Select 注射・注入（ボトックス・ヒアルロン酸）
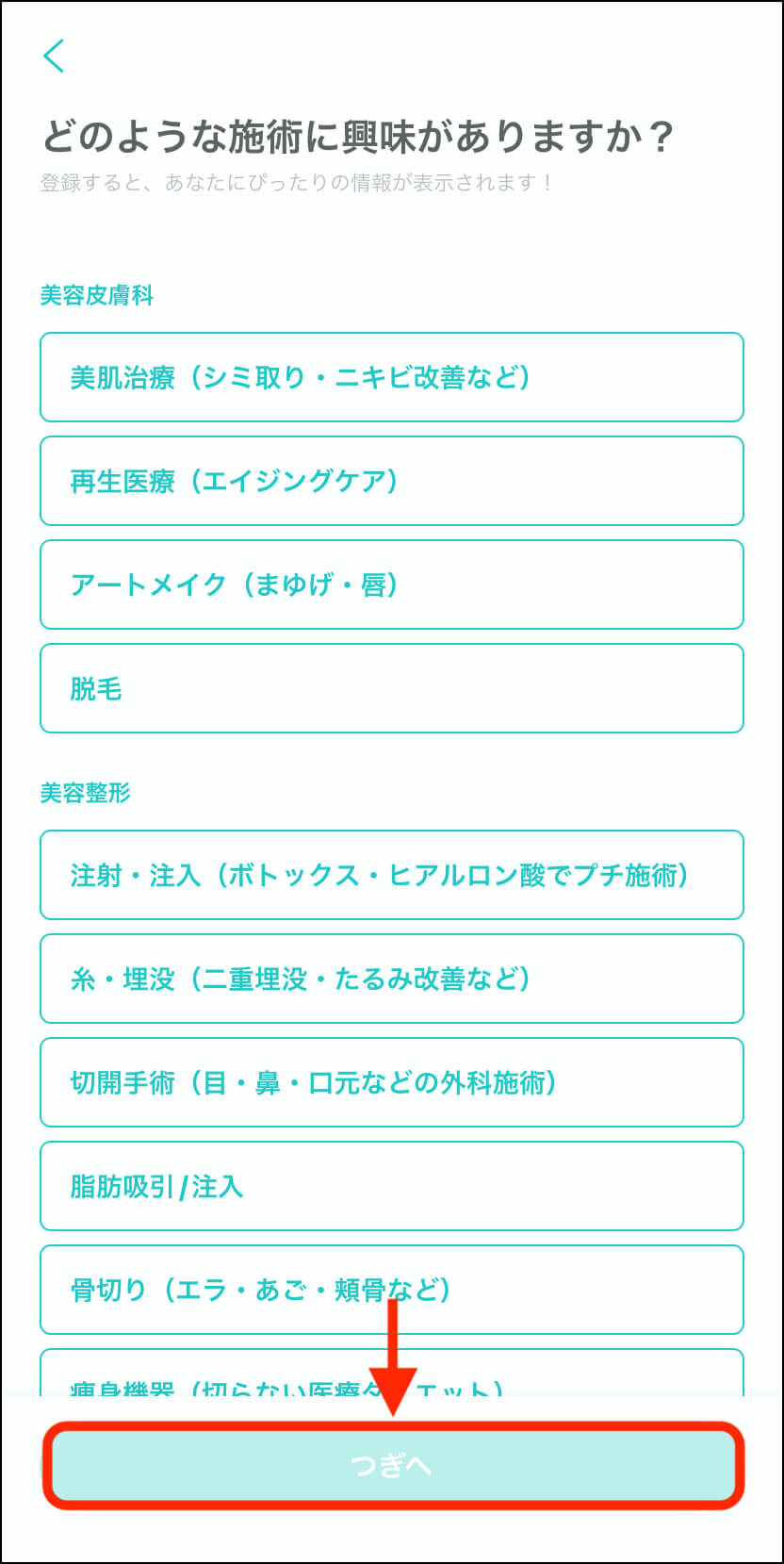Viewport: 784px width, 1564px height. [x=391, y=875]
